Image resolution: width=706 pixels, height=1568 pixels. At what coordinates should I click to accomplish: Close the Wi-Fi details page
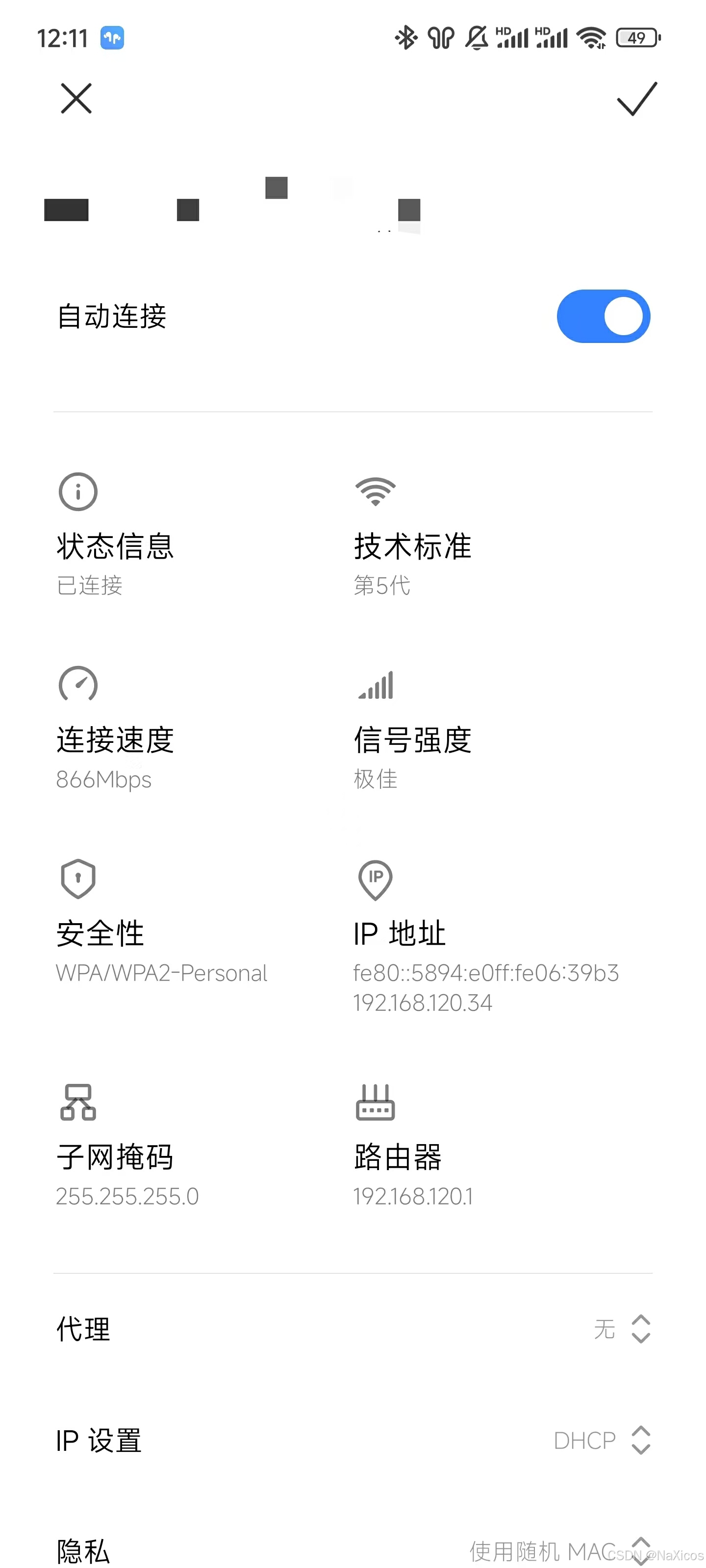click(76, 98)
